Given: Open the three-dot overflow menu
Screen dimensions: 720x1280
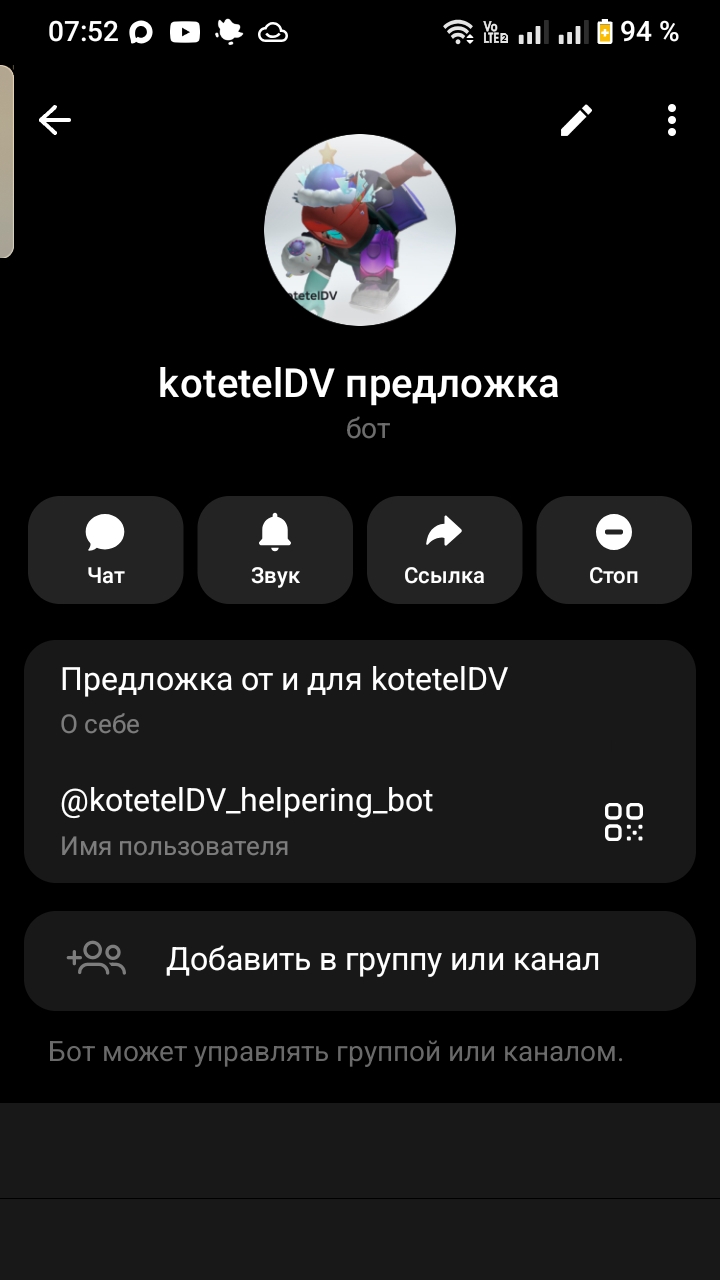Looking at the screenshot, I should tap(672, 121).
